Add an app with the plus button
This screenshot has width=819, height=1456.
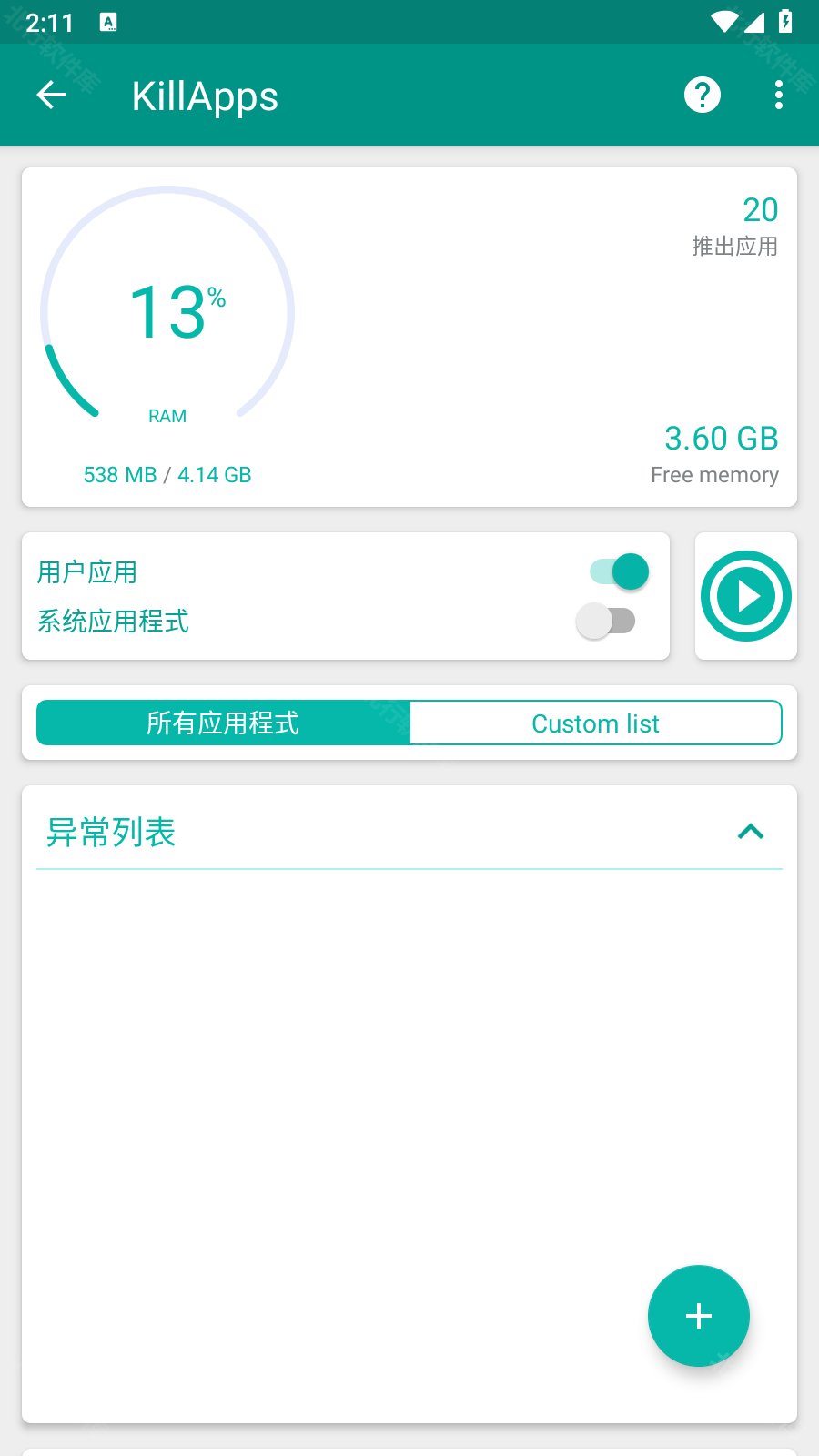coord(698,1316)
